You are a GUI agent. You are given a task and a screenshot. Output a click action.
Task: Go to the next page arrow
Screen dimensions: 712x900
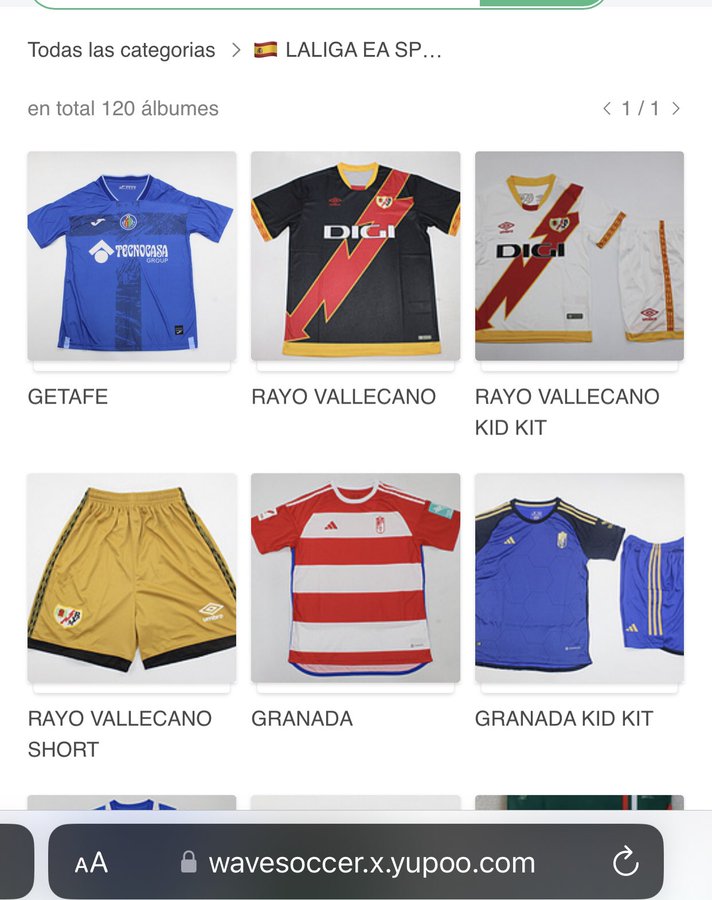[677, 108]
